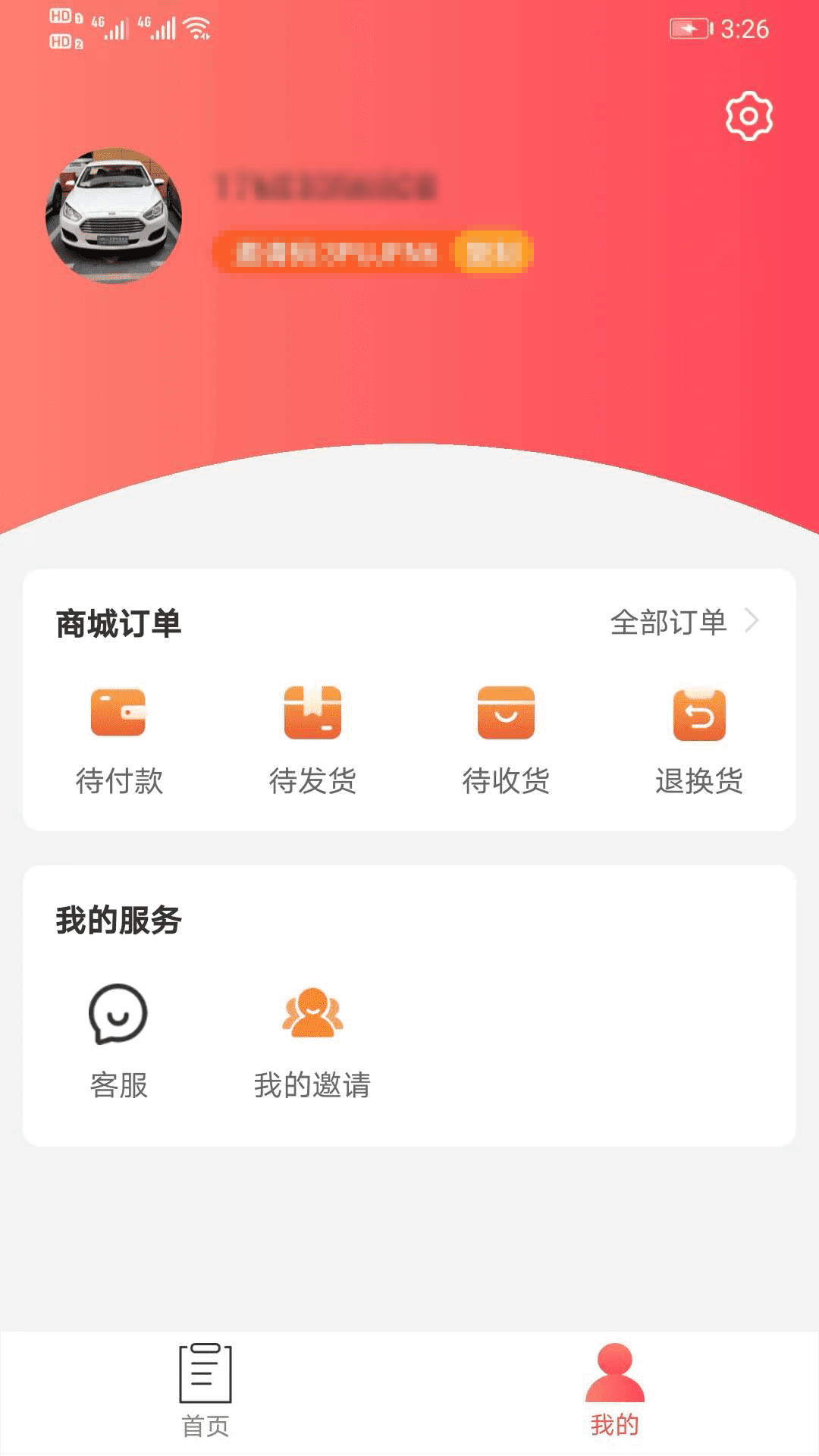This screenshot has width=819, height=1456.
Task: Open 待收货 awaiting receipt orders
Action: (x=506, y=739)
